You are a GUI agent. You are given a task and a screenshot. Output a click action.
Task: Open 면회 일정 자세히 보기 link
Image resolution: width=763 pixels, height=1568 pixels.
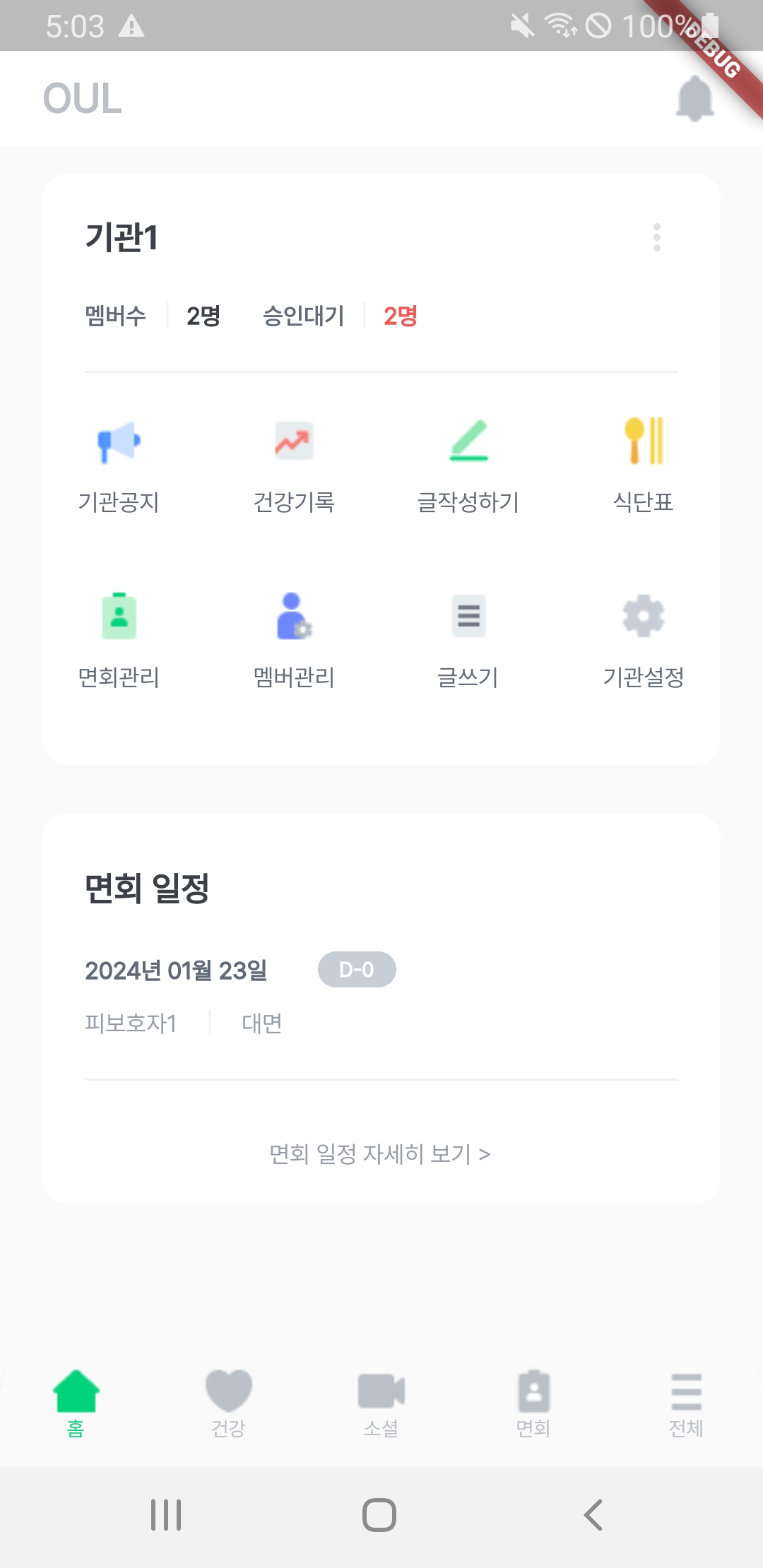[x=380, y=1154]
